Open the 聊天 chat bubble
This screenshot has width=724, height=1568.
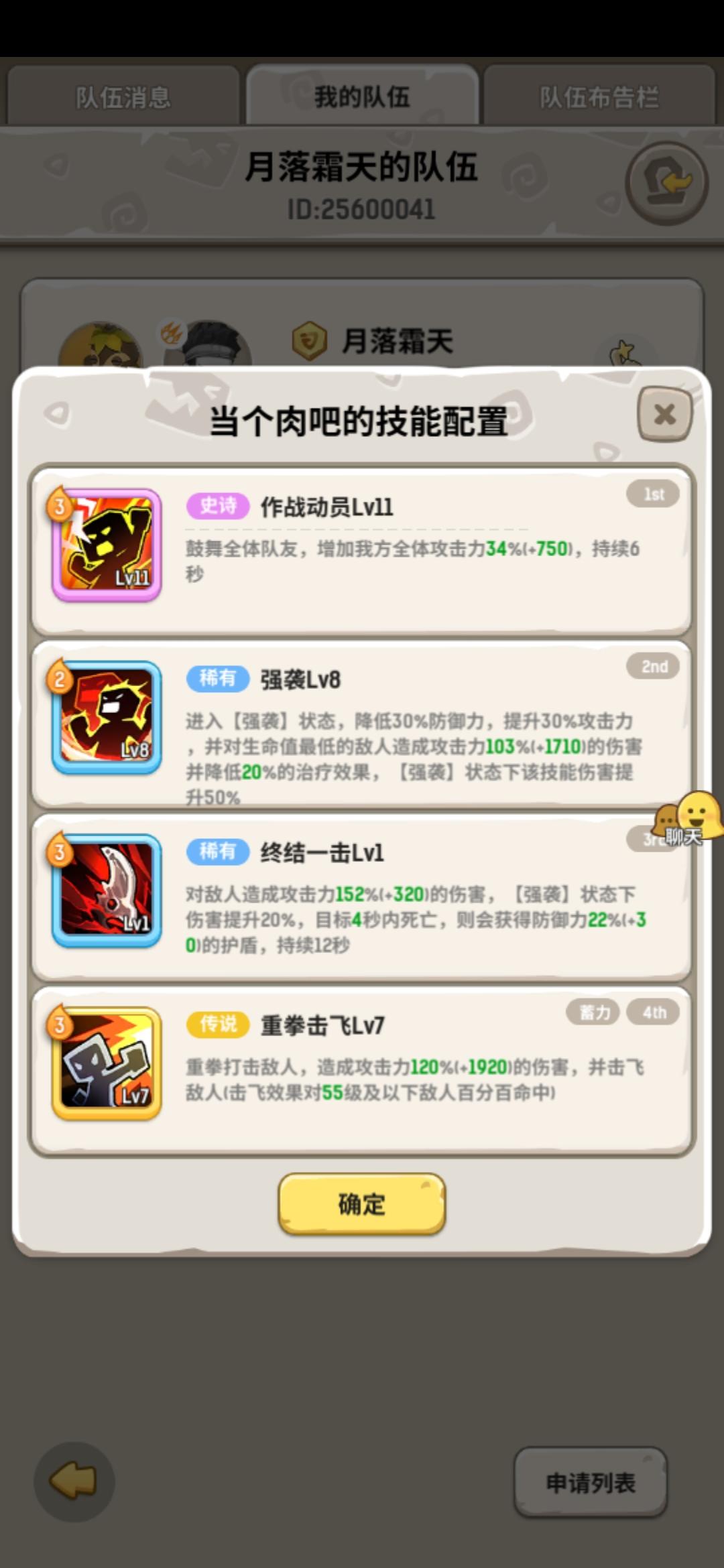coord(689,819)
